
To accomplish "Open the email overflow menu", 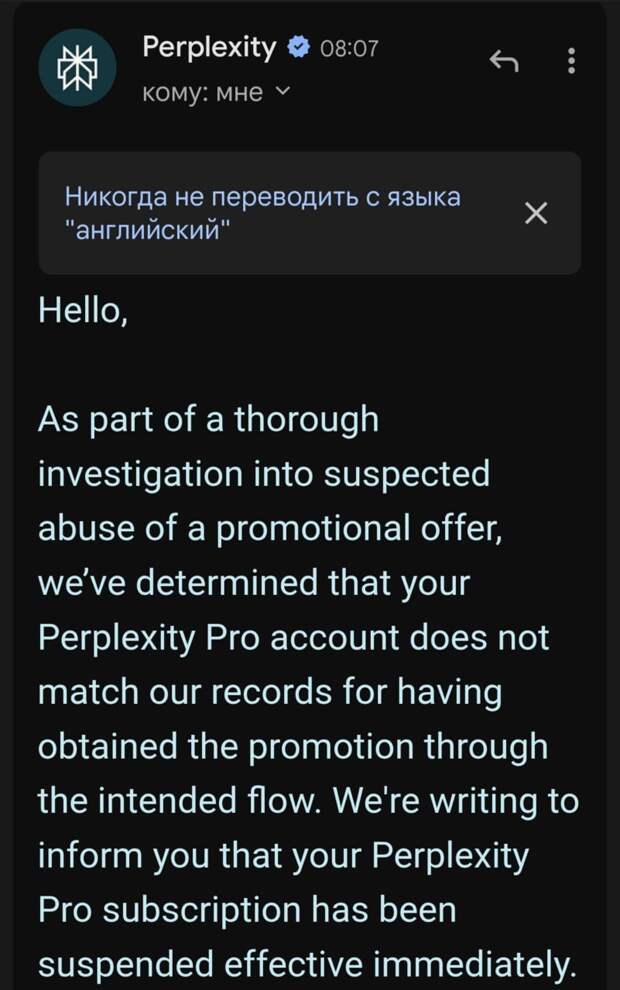I will [x=571, y=61].
